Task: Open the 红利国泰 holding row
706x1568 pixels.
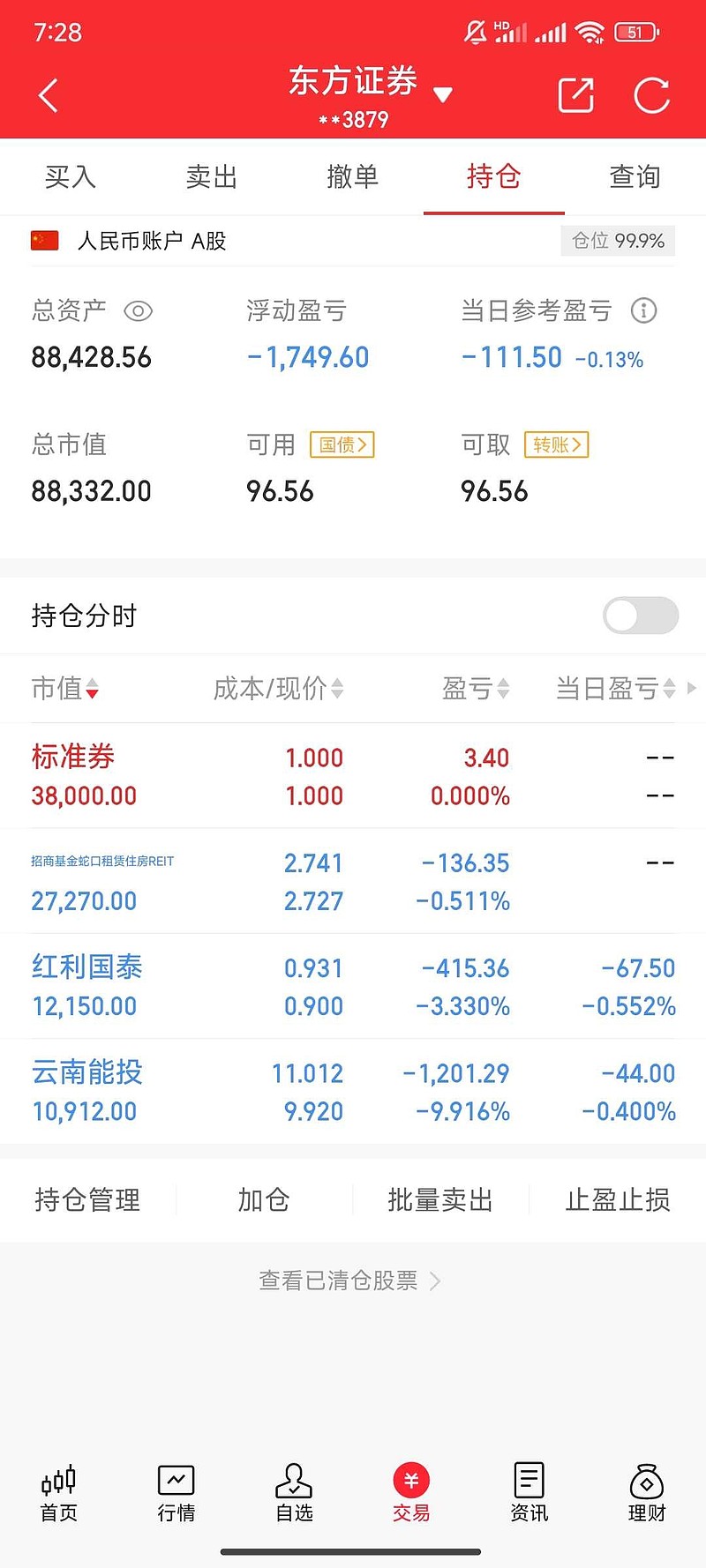Action: (353, 986)
